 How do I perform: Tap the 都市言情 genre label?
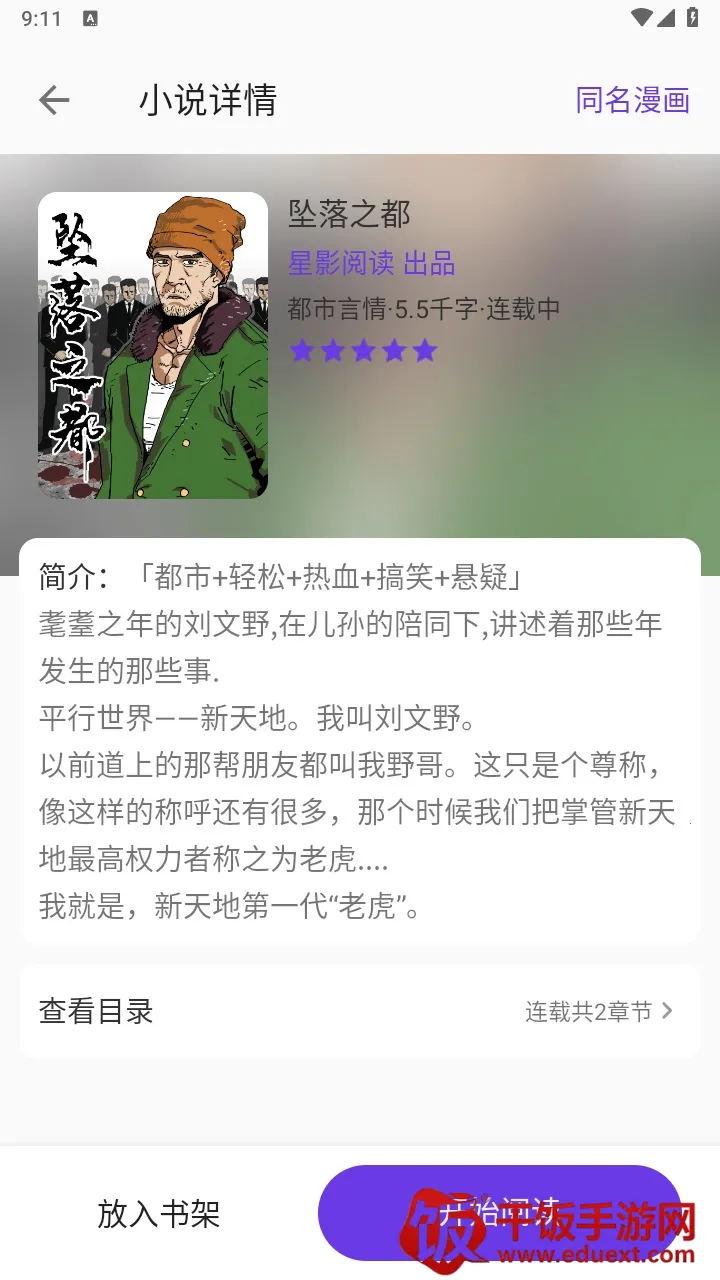[x=328, y=309]
